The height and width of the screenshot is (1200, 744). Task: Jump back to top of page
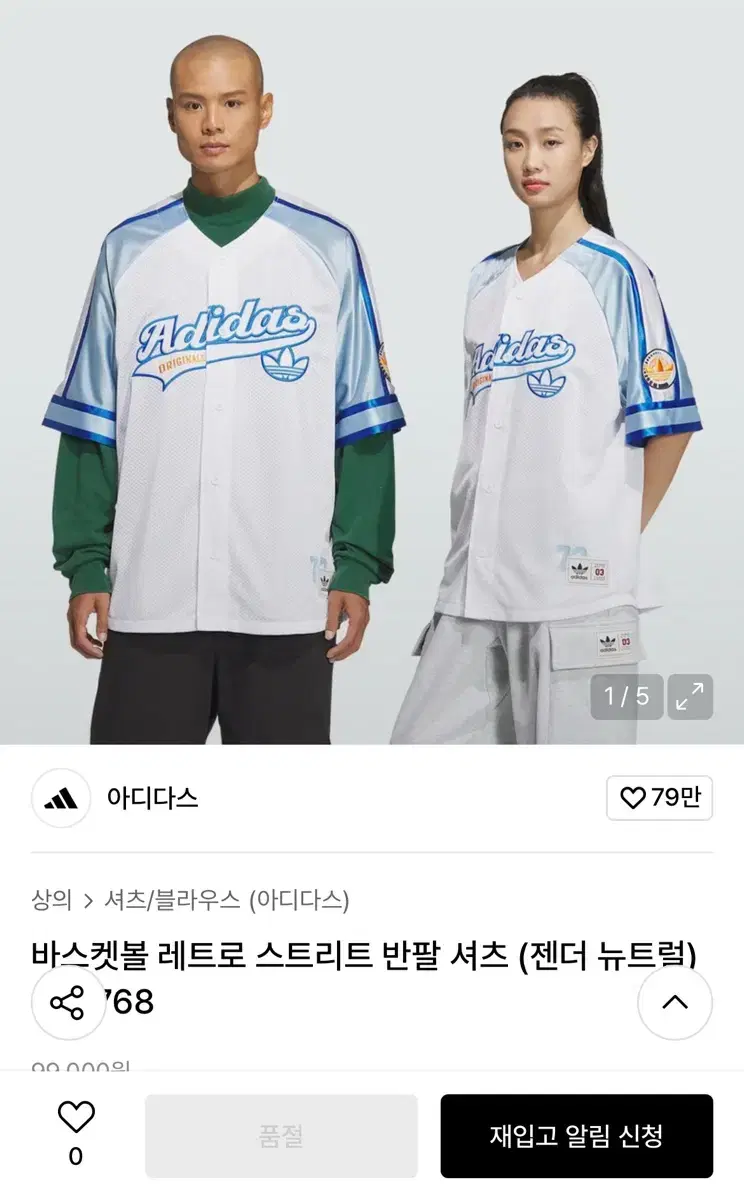pos(675,1002)
